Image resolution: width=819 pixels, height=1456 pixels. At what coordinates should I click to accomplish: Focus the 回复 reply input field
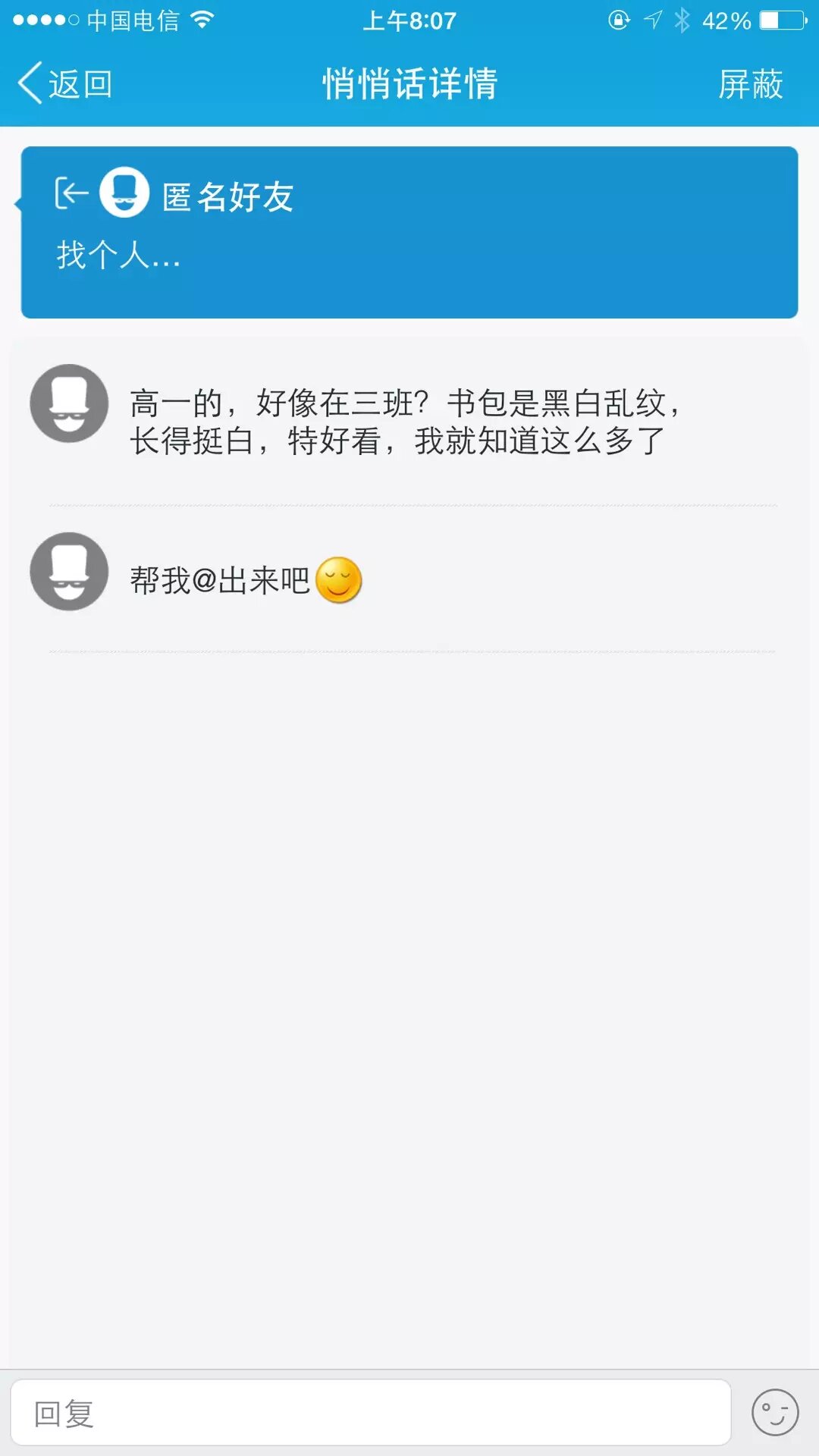point(370,1413)
